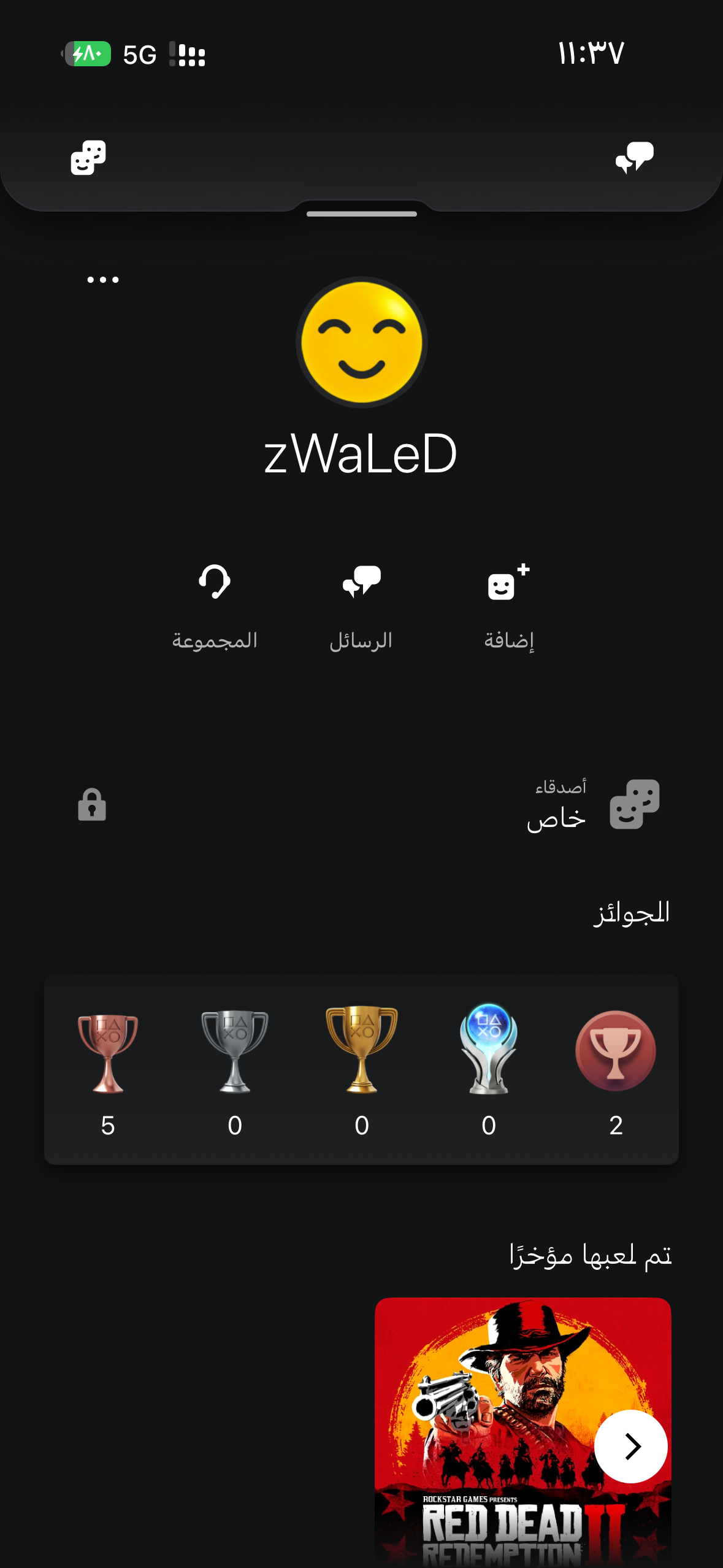
Task: Tap zWaLeD's smiley avatar picture
Action: [362, 342]
